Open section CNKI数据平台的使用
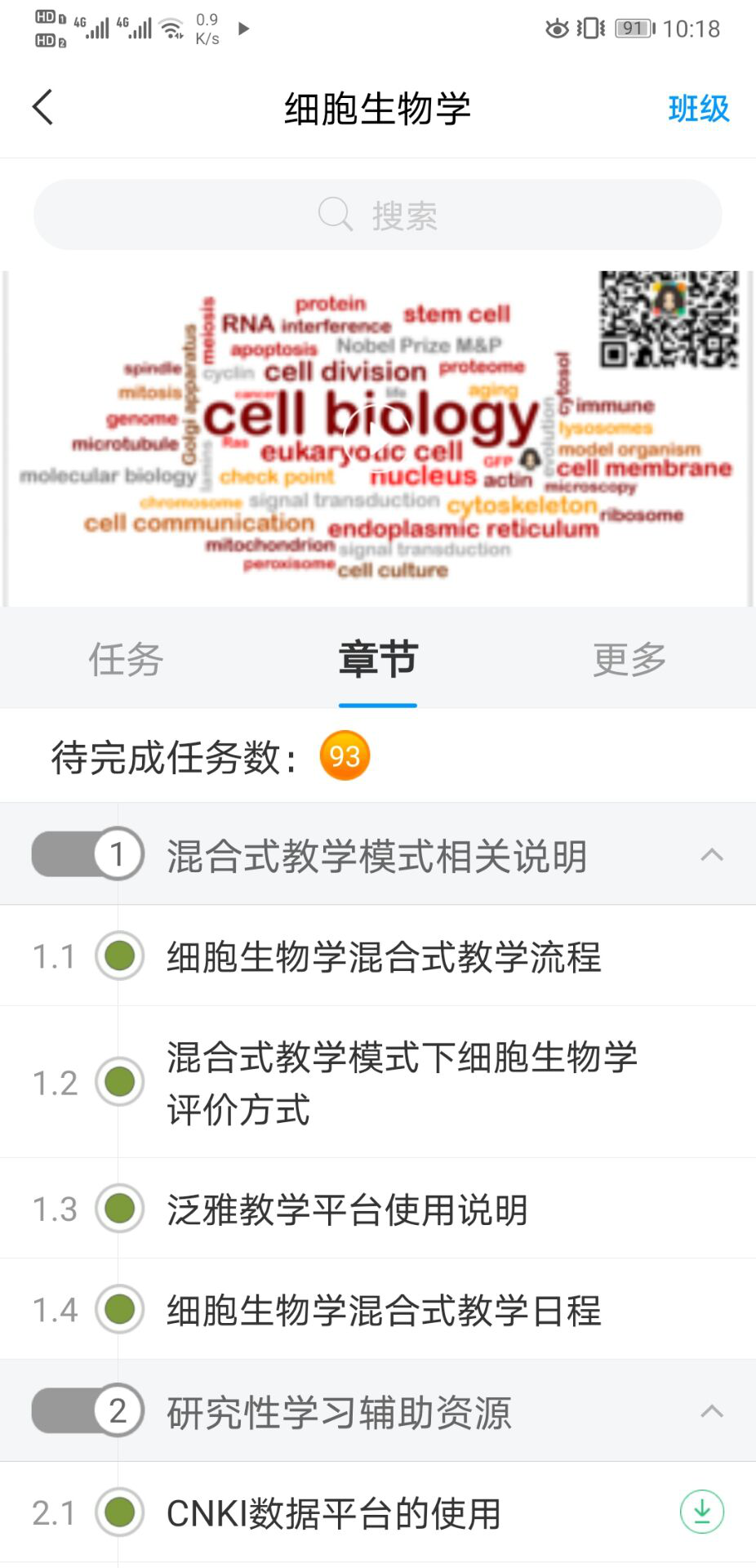The image size is (756, 1568). point(333,1513)
